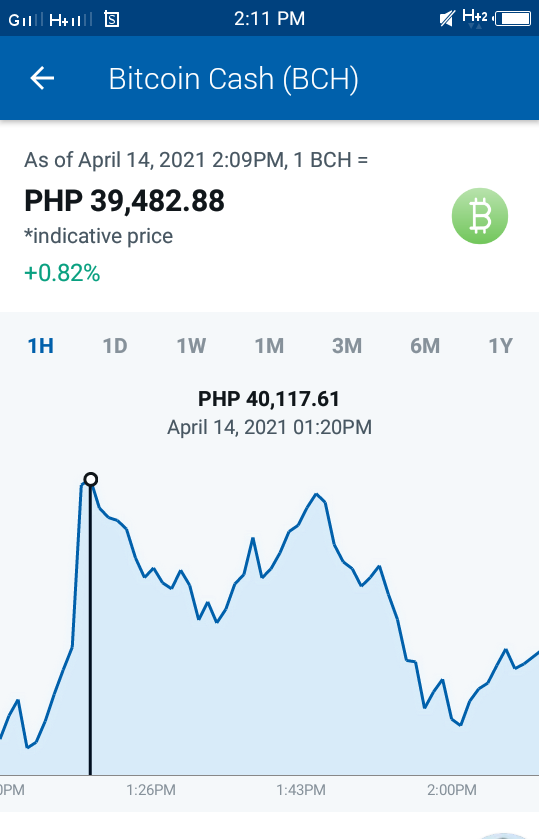Select the 1H chart range
539x839 pixels.
click(x=41, y=346)
